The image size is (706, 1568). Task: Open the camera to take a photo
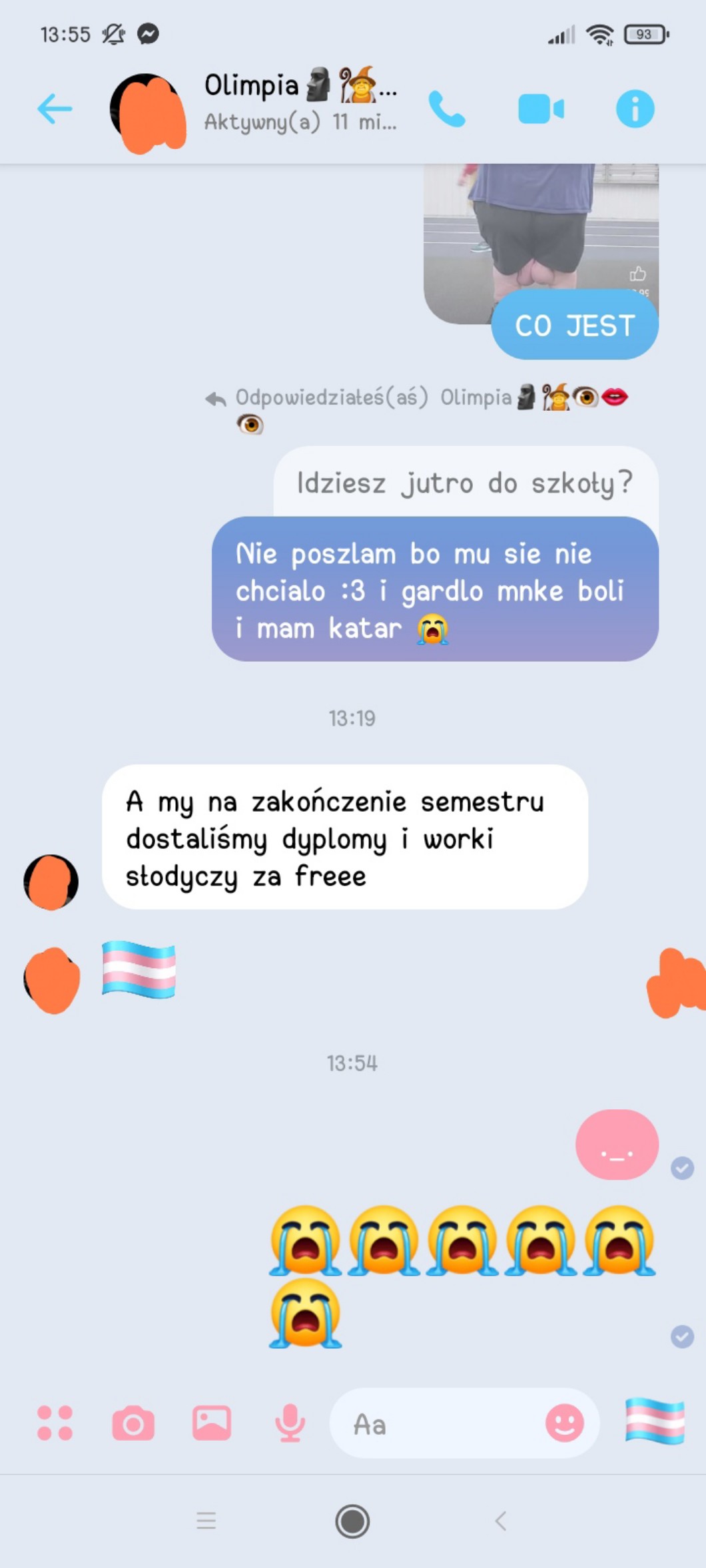pos(133,1423)
